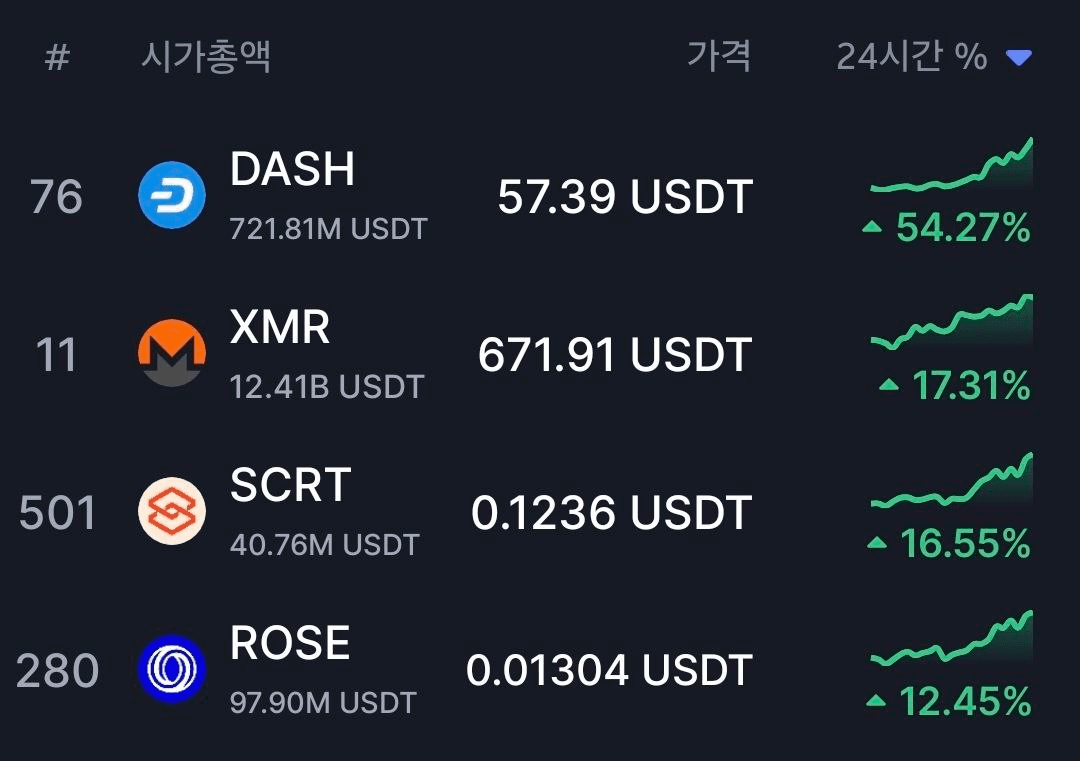
Task: View the ROSE coin page
Action: (x=290, y=643)
